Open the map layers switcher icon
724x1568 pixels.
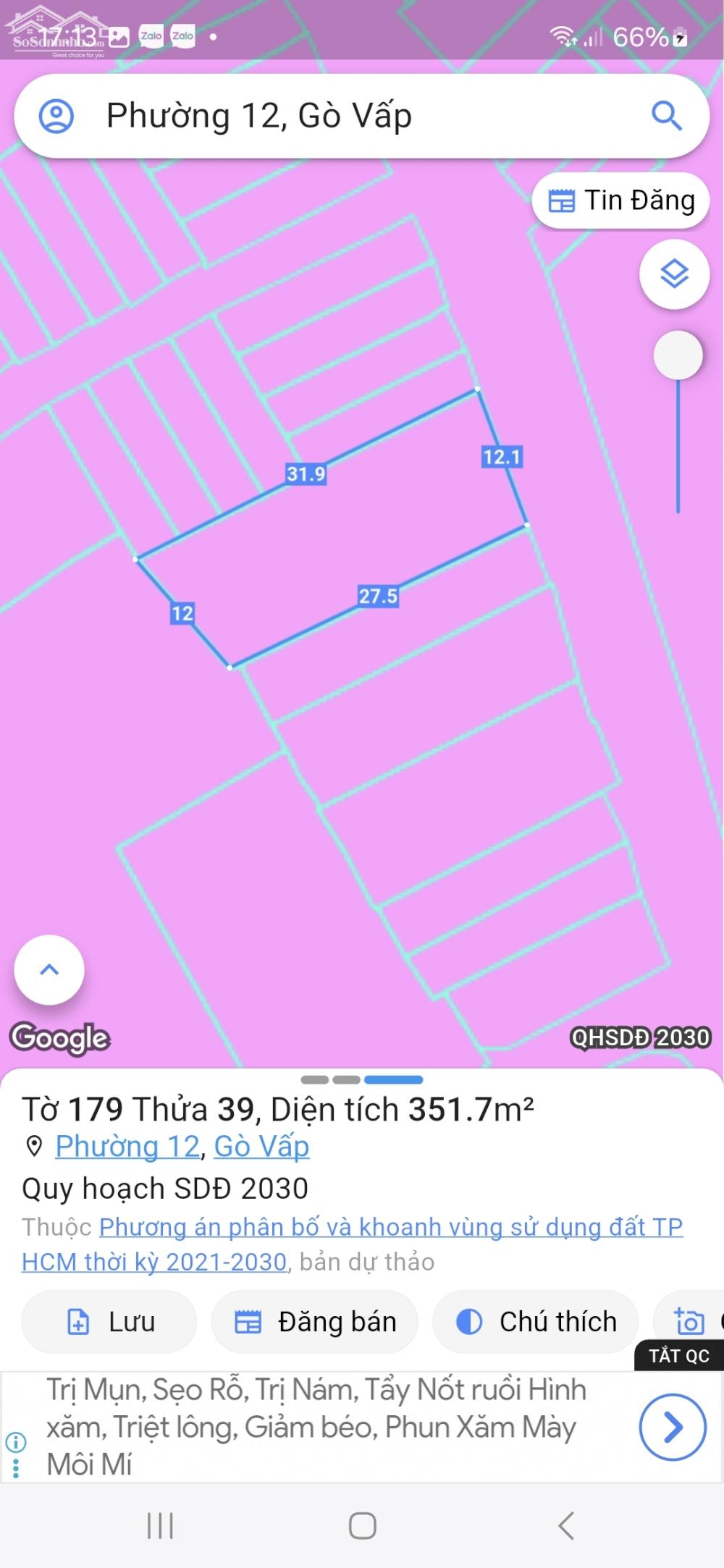(x=675, y=275)
